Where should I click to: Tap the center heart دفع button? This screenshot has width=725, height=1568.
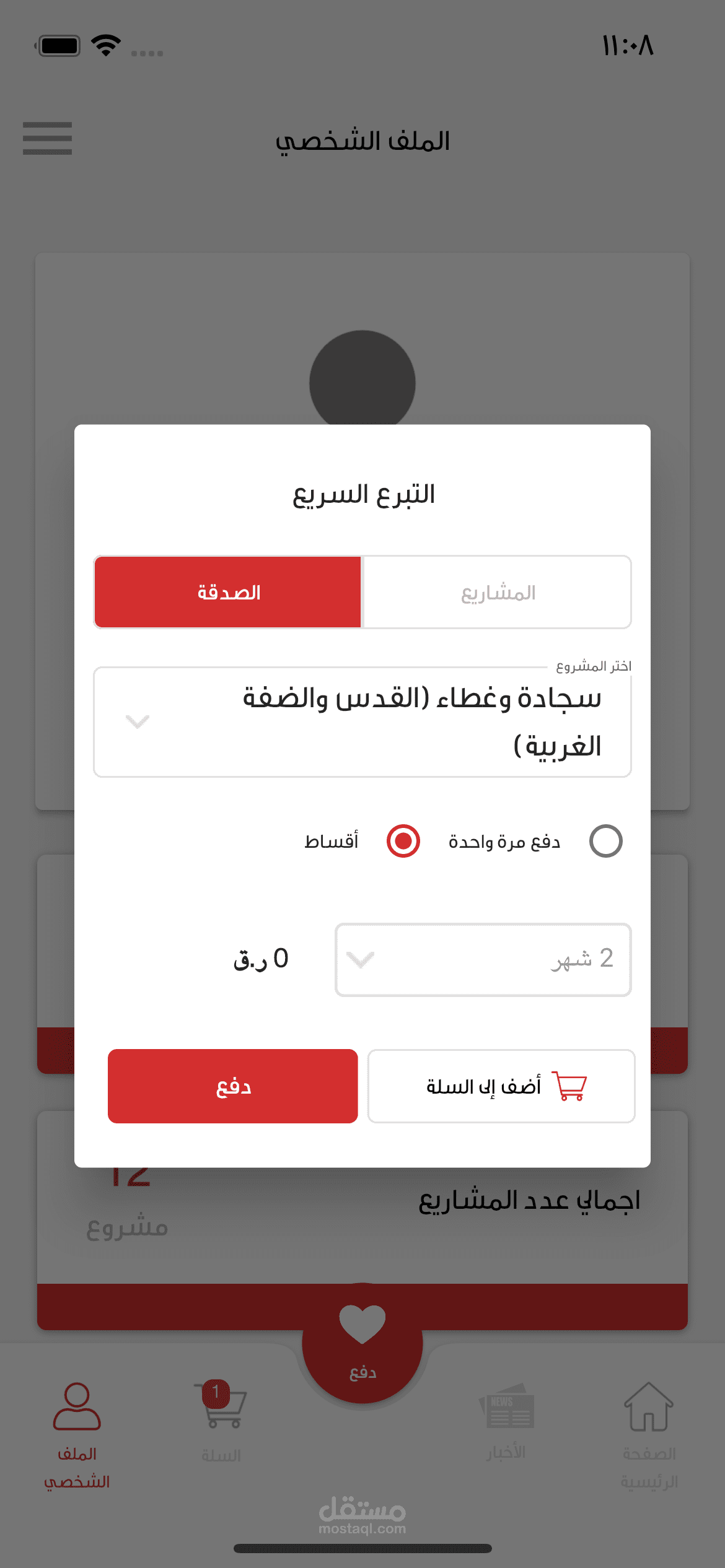point(362,1343)
